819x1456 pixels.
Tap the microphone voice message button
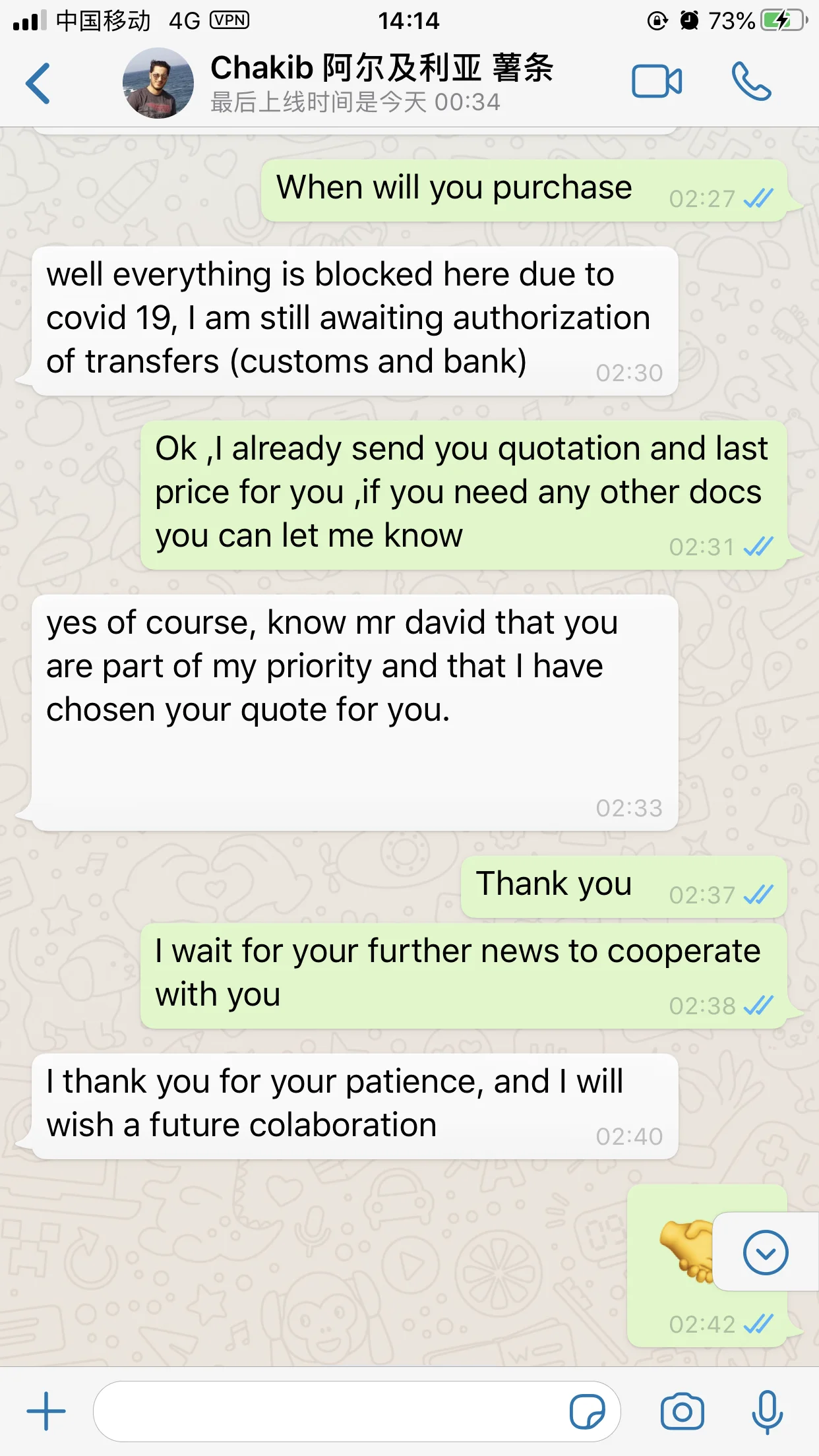(x=767, y=1412)
